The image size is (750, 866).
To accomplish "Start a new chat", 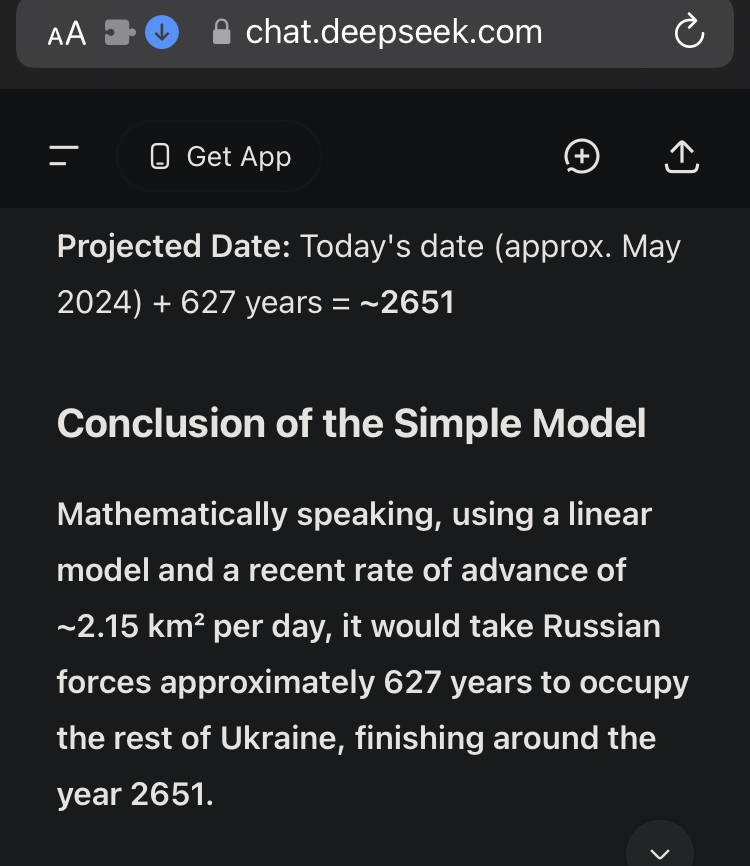I will click(x=582, y=156).
